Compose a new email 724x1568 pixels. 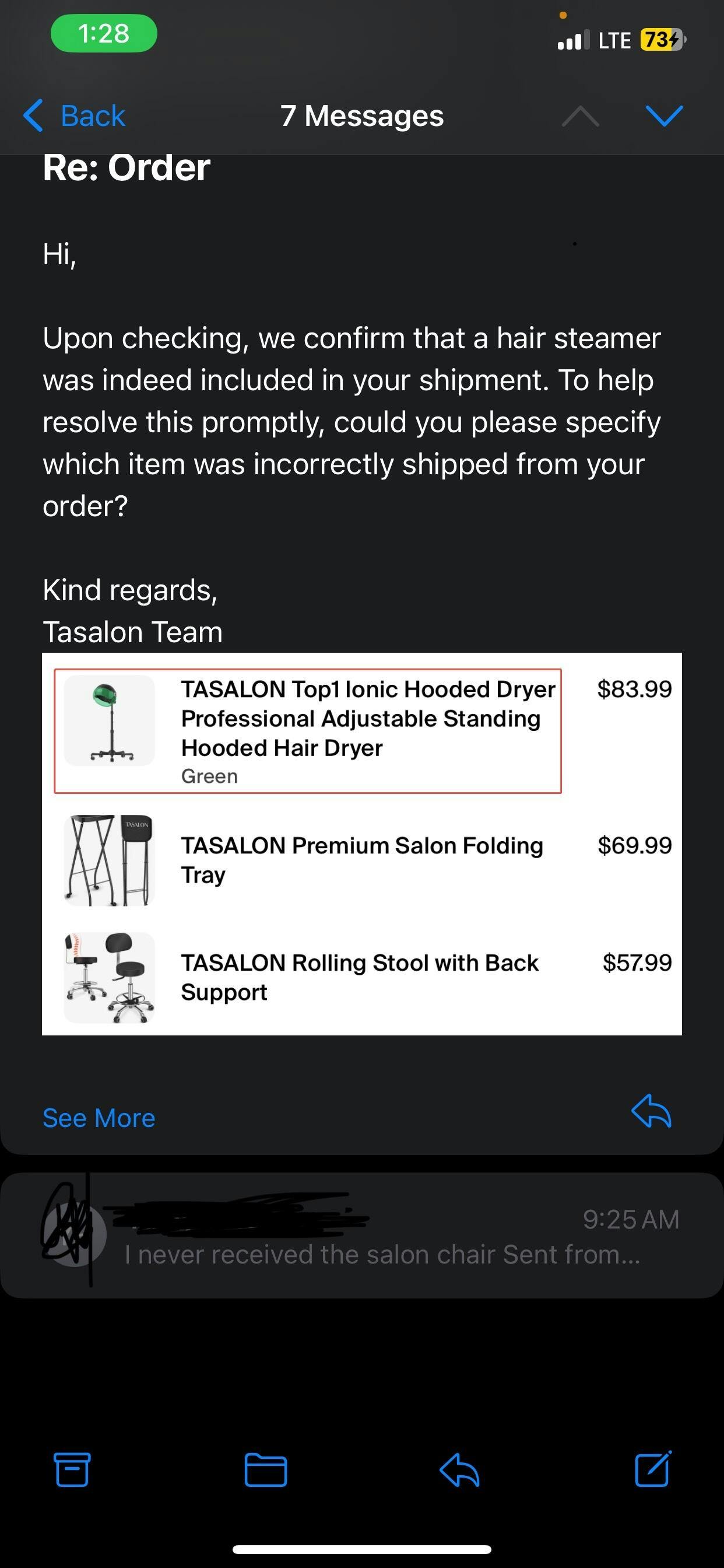point(653,1469)
